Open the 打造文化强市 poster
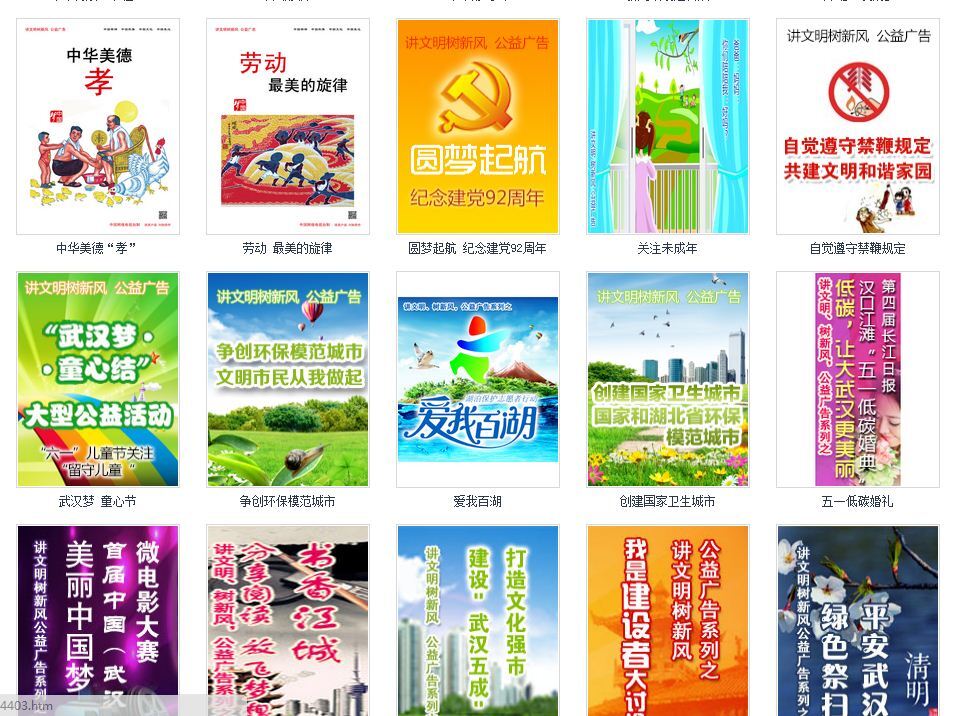 (477, 620)
